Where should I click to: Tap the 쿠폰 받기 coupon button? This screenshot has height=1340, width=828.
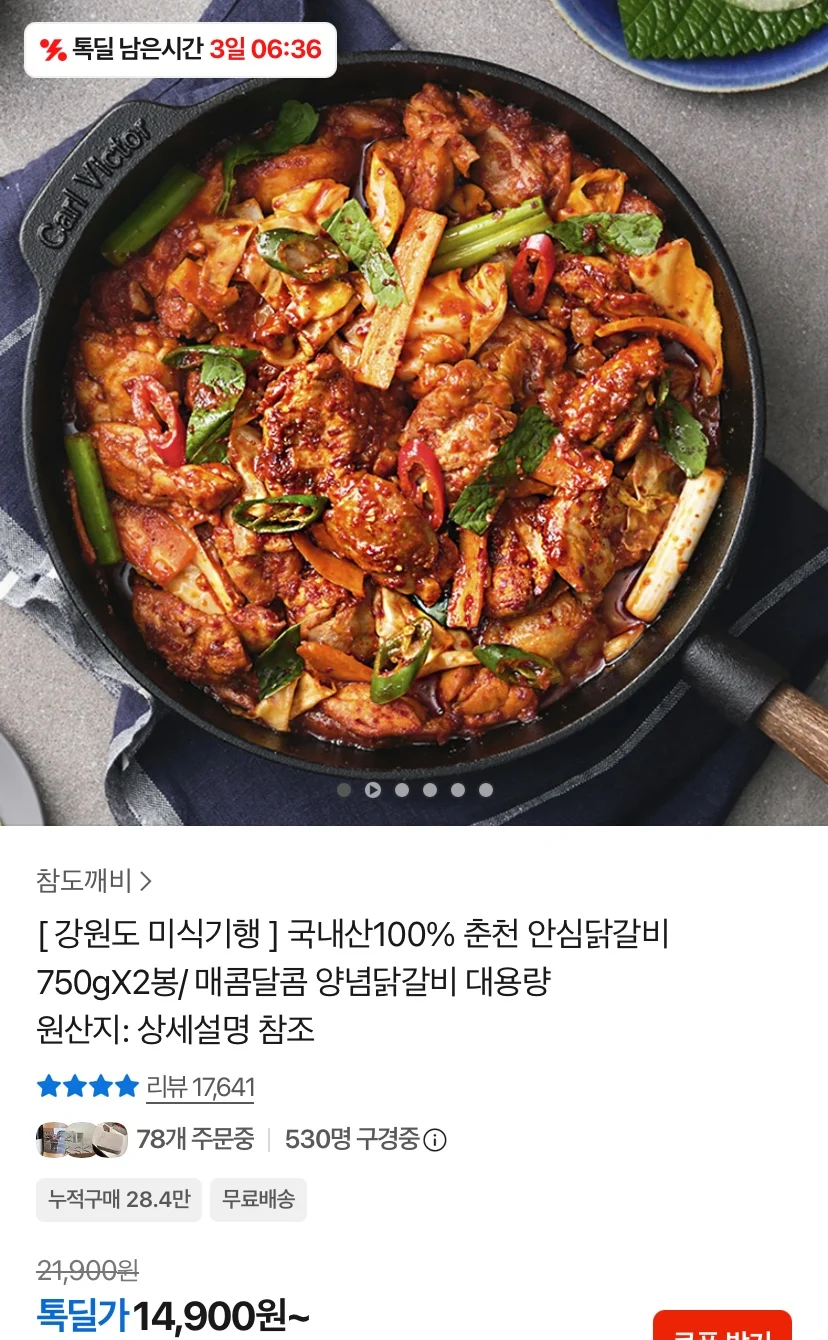click(x=722, y=1326)
